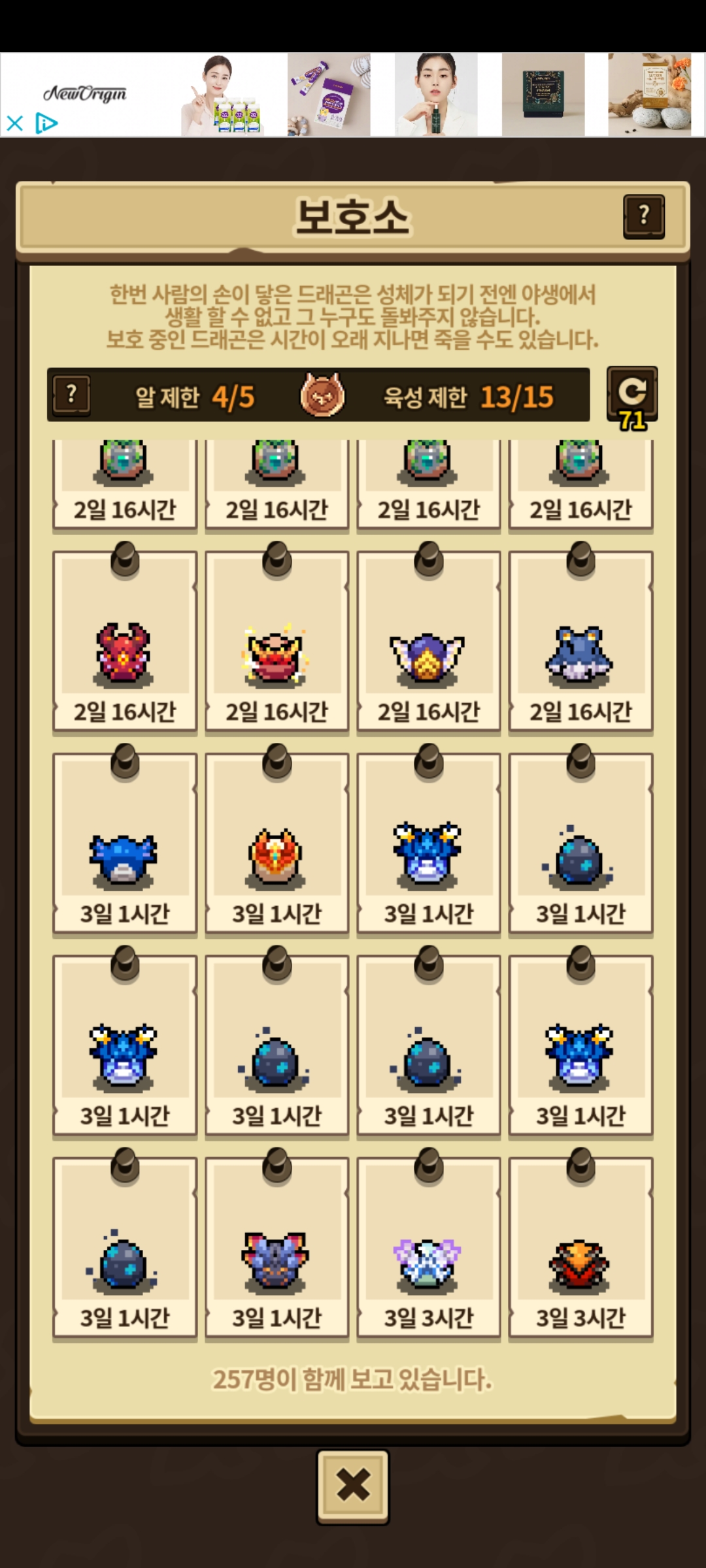The height and width of the screenshot is (1568, 706).
Task: Select the sparkling red-gold dragon card
Action: pos(277,644)
